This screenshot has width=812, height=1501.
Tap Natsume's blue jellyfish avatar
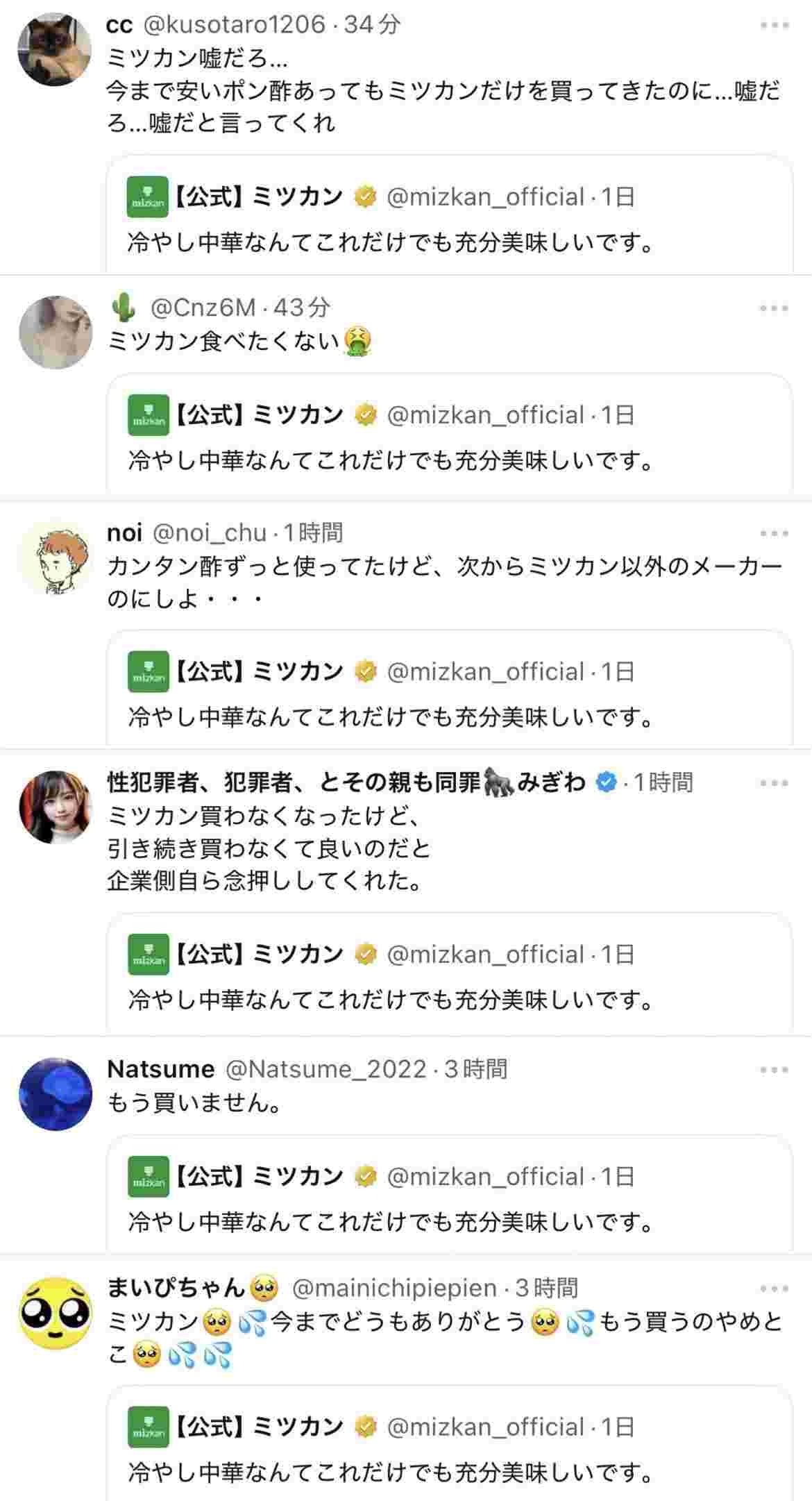(x=55, y=1094)
